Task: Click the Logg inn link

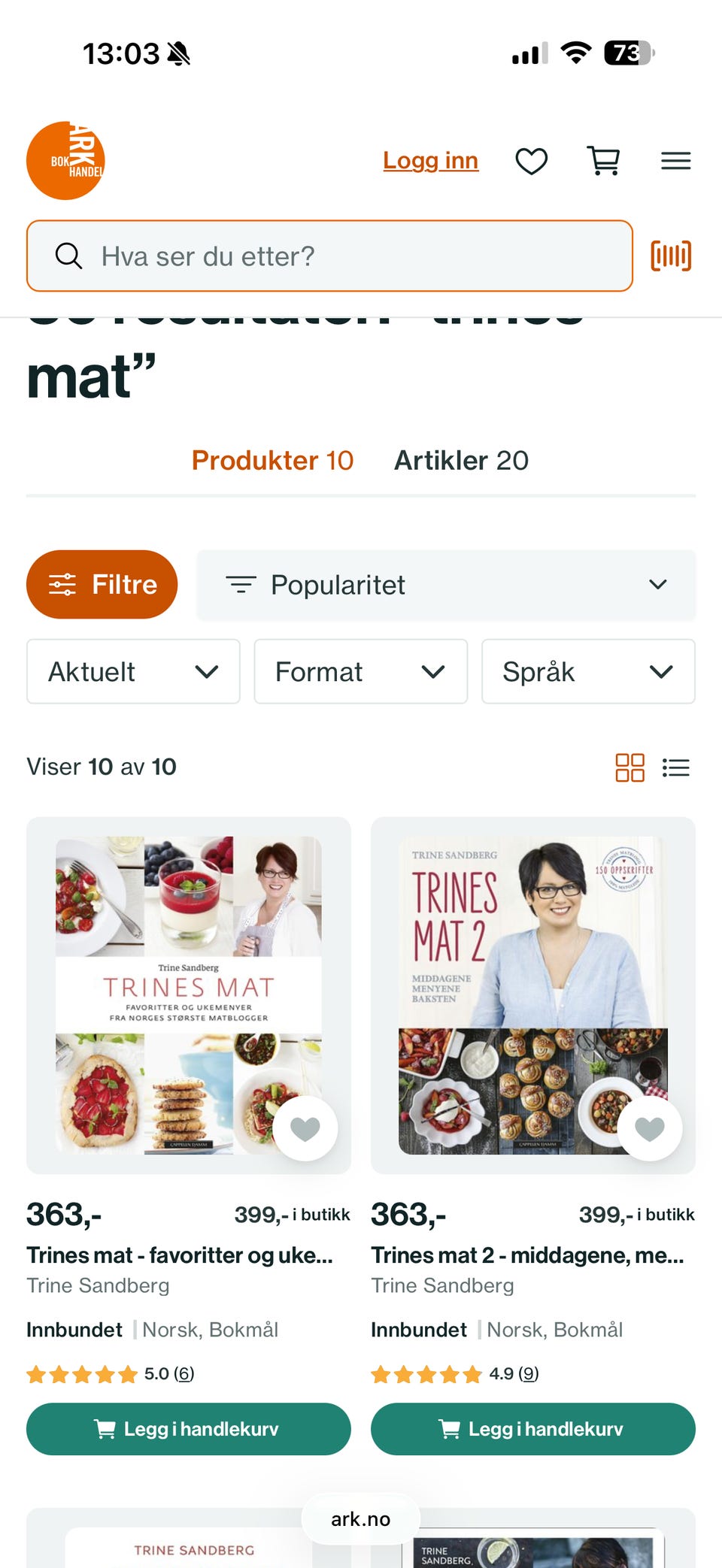Action: click(431, 160)
